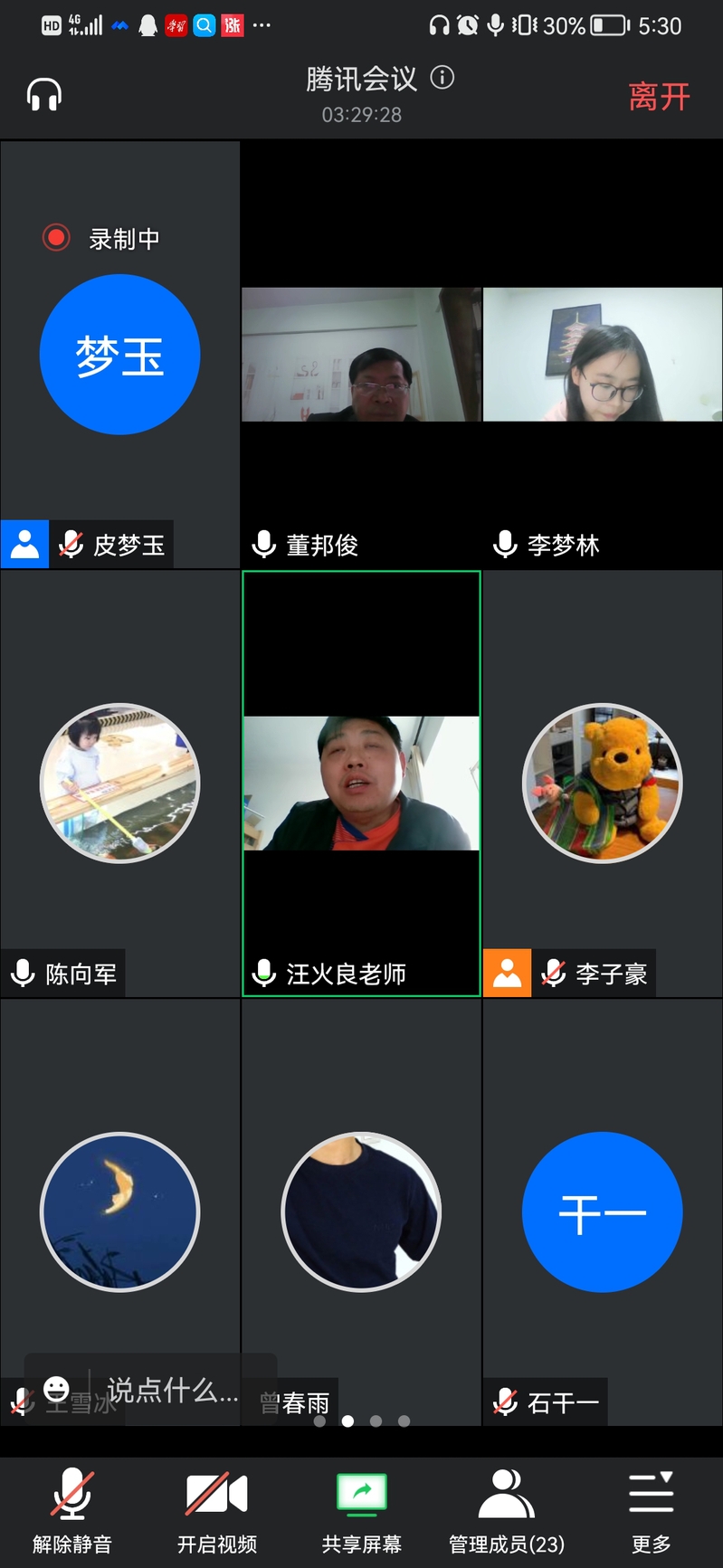723x1568 pixels.
Task: Open meeting info icon beside 腾讯会议
Action: (x=442, y=78)
